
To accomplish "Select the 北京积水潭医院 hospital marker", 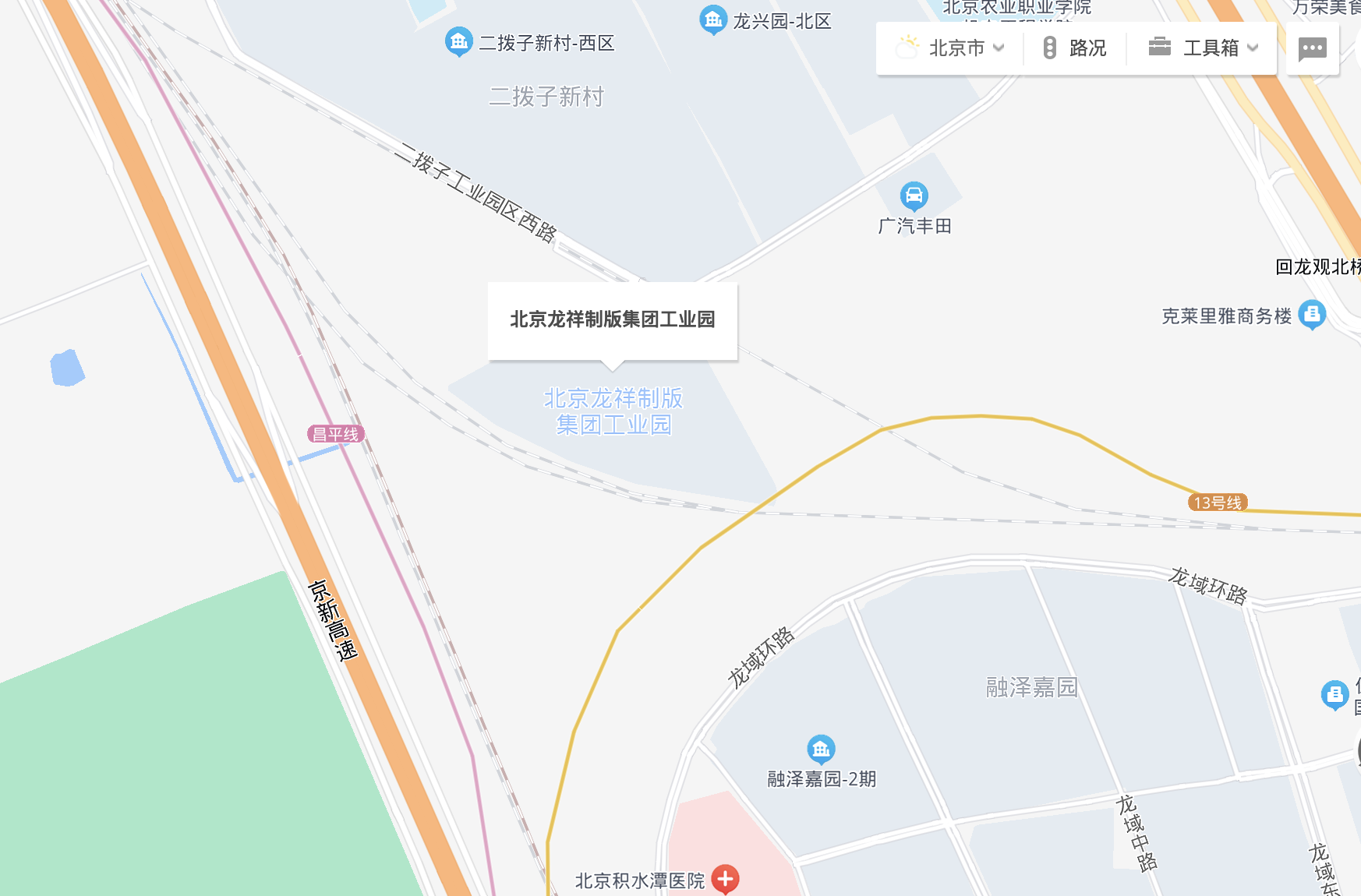I will point(725,880).
